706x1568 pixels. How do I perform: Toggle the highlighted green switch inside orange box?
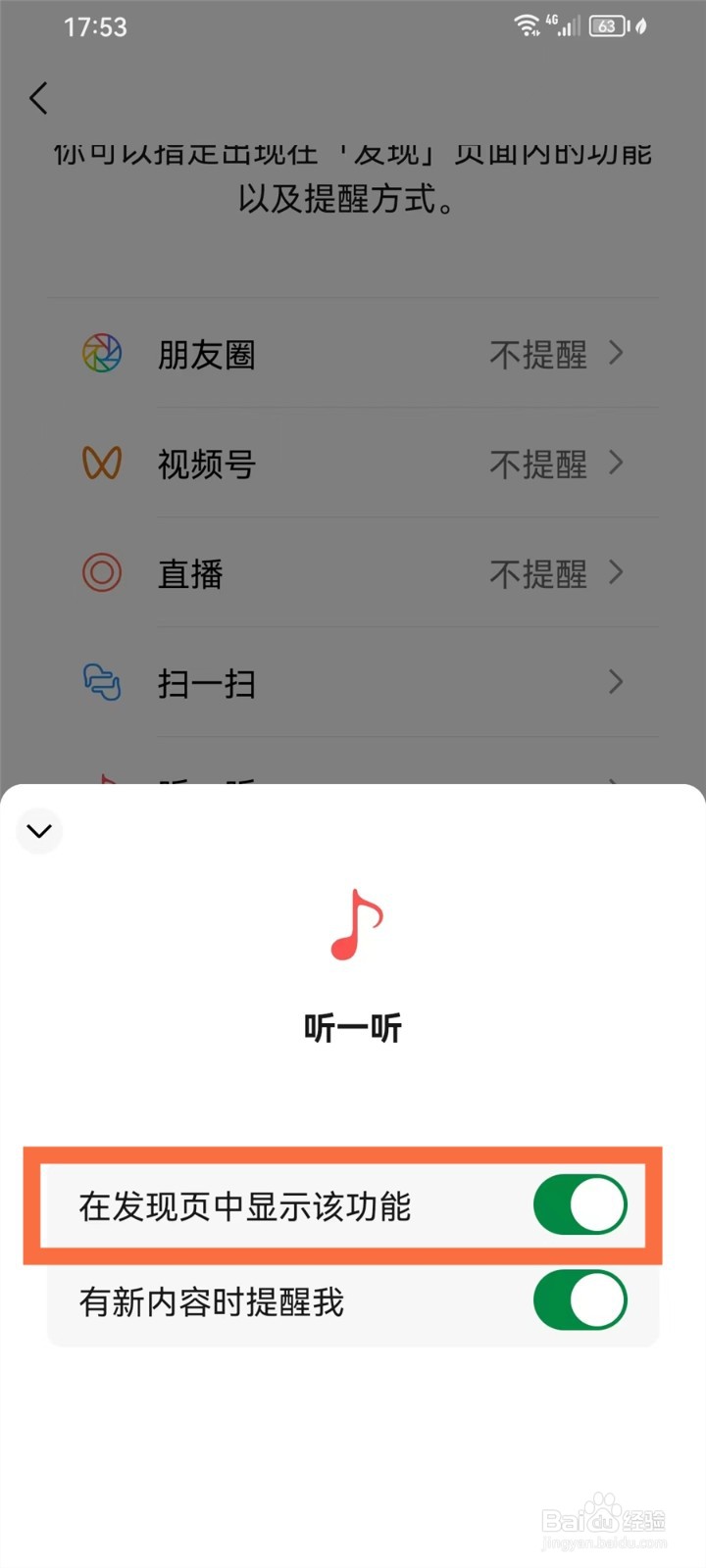580,1206
